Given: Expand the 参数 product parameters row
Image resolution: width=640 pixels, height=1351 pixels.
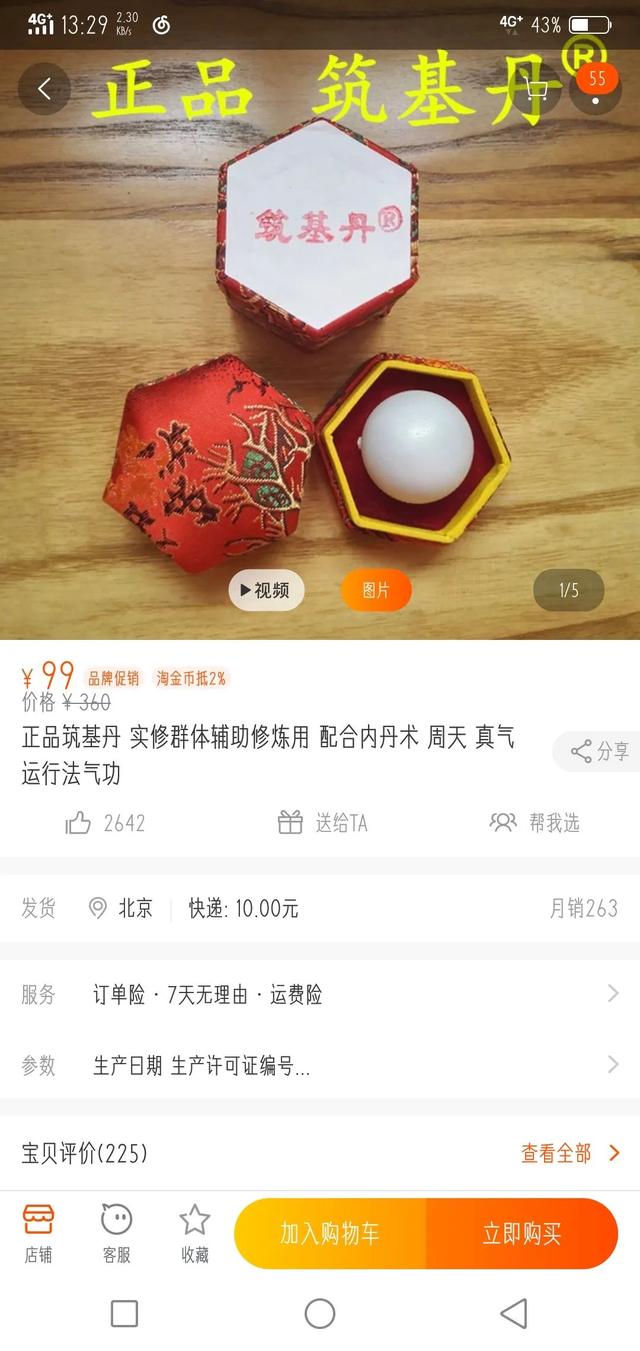Looking at the screenshot, I should tap(320, 1065).
